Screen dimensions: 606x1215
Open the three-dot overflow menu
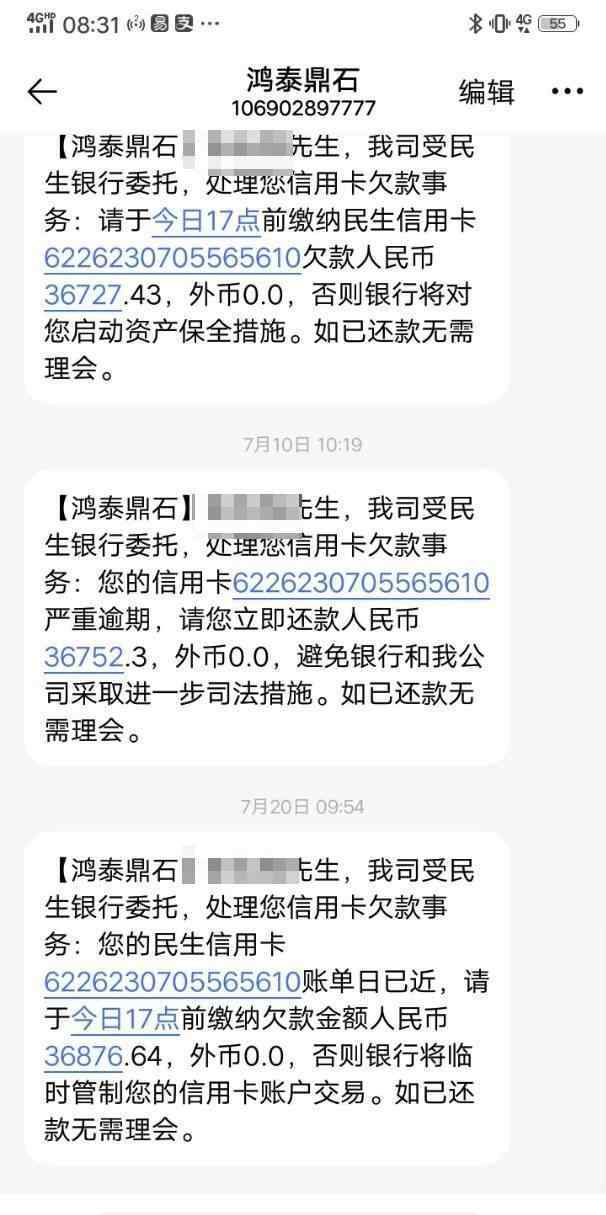(x=567, y=92)
